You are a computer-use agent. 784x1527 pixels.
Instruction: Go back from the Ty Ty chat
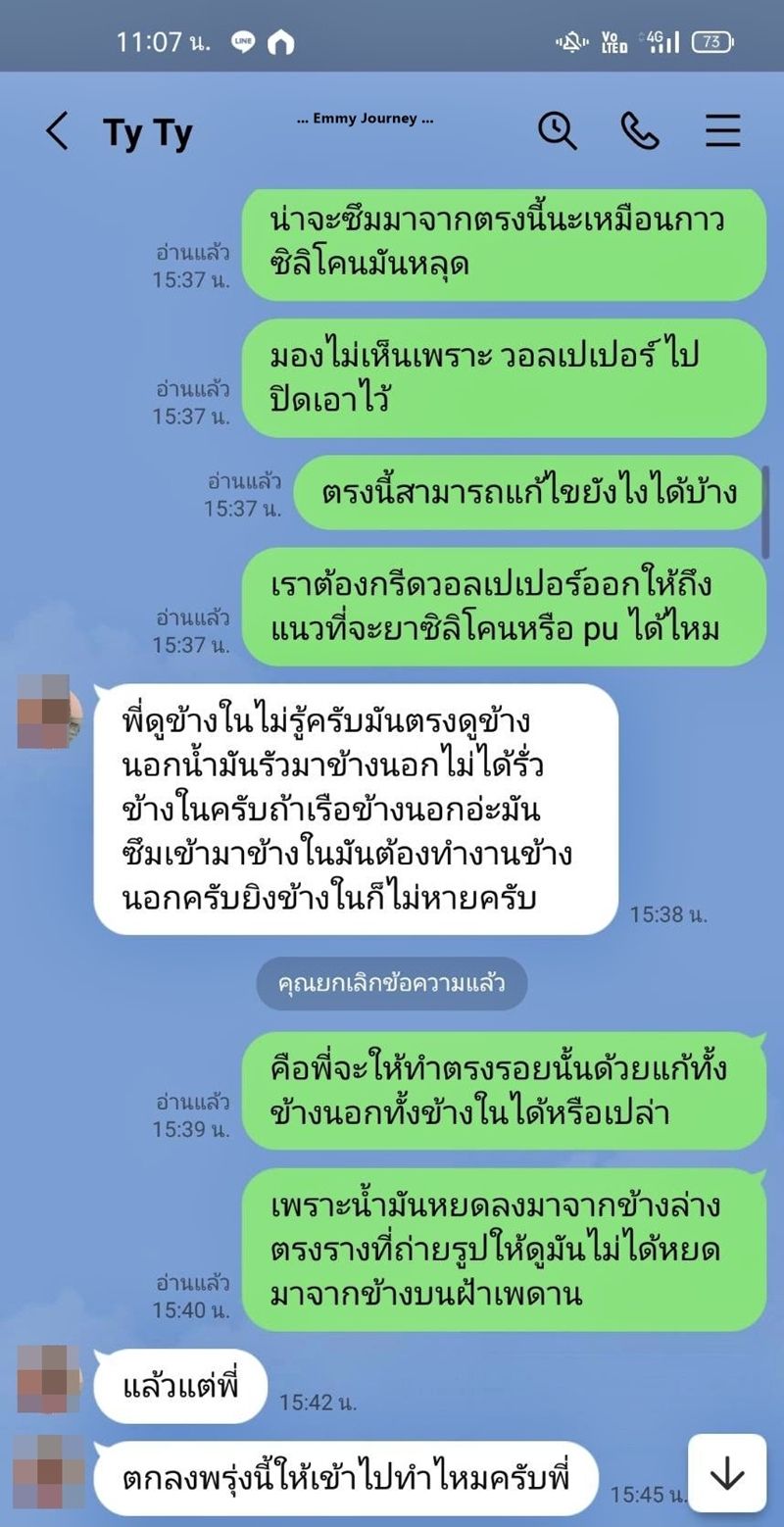coord(58,131)
